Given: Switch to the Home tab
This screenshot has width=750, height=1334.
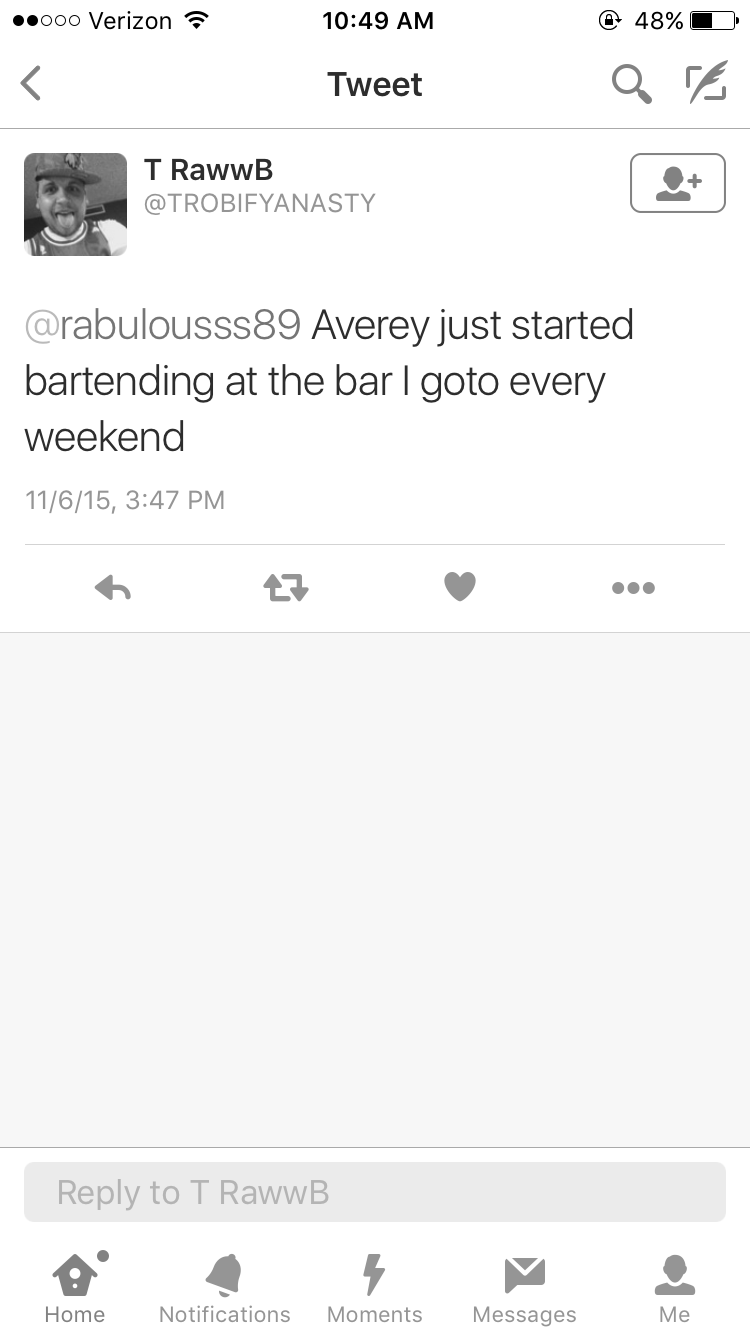Looking at the screenshot, I should coord(75,1288).
